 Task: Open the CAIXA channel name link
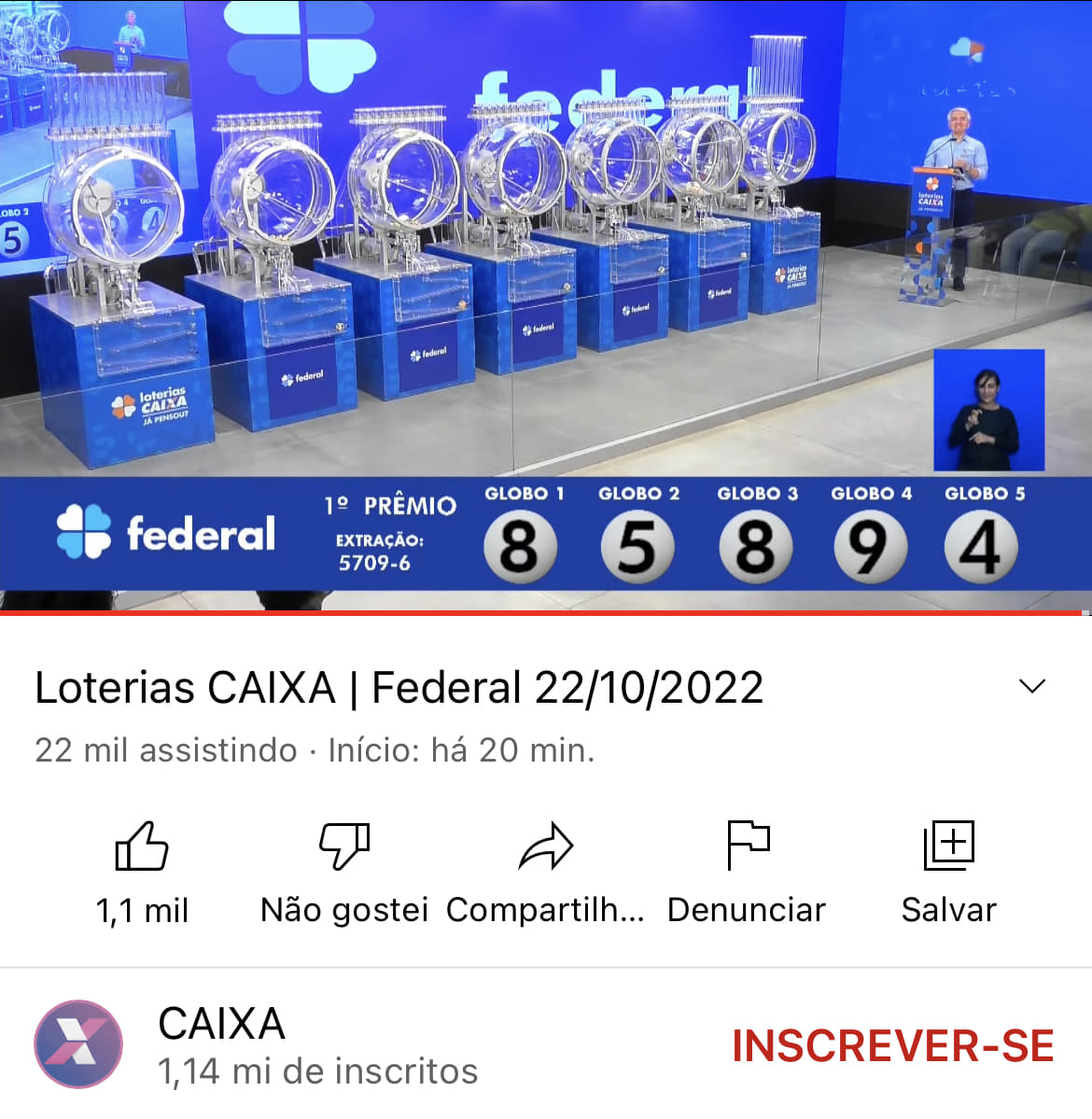pos(221,1024)
